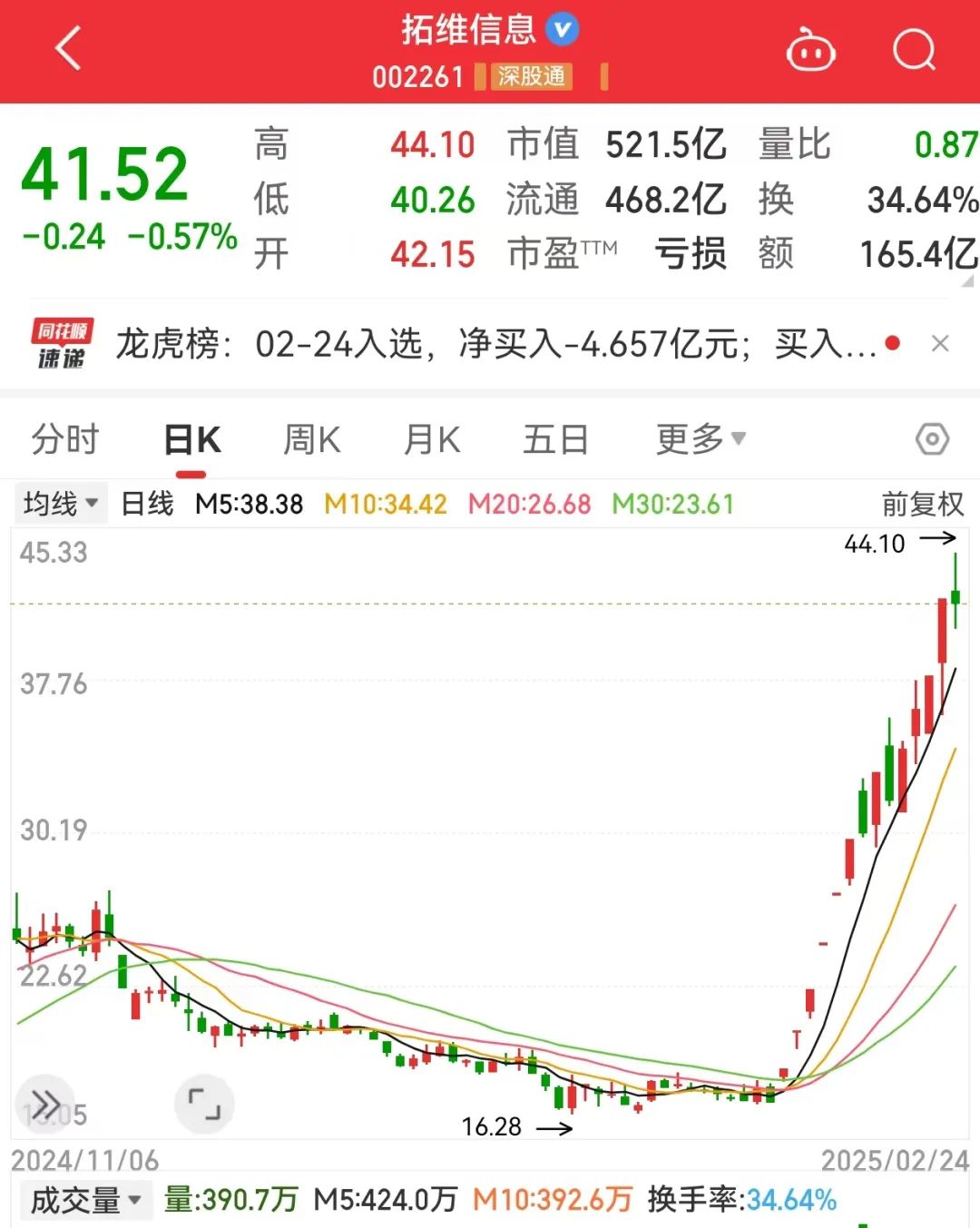Open the 均线 indicator dropdown

coord(61,503)
